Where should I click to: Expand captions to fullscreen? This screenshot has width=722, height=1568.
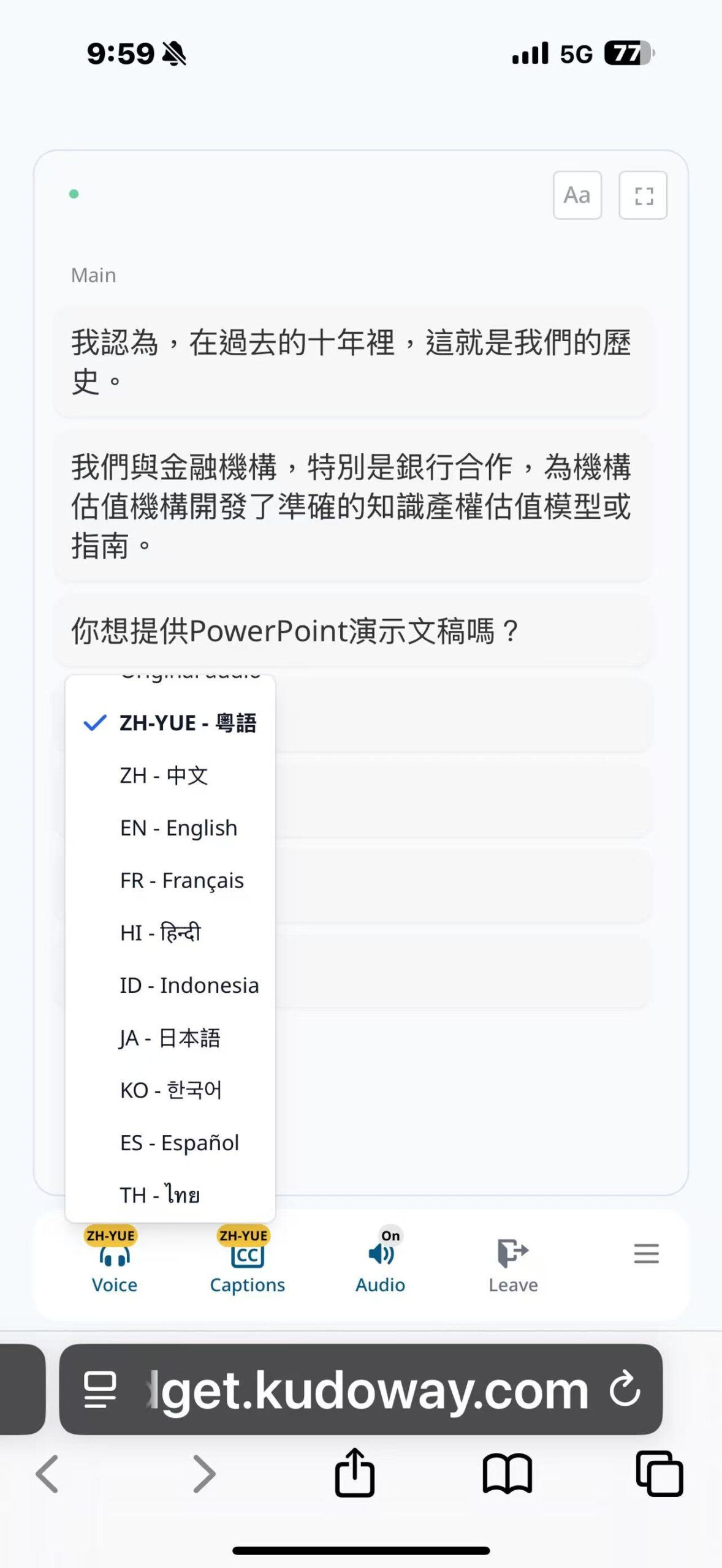[x=643, y=195]
